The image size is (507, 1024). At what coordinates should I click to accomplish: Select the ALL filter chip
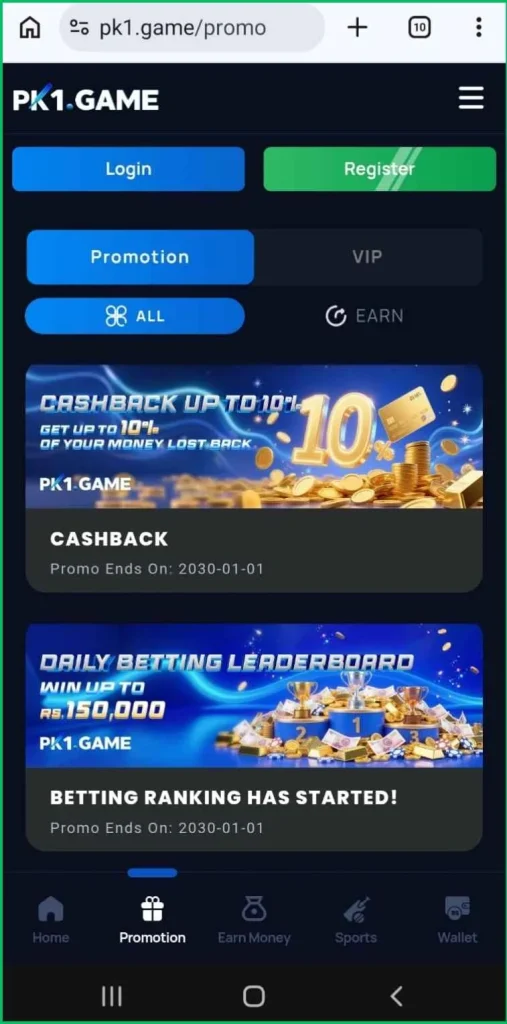[x=135, y=316]
